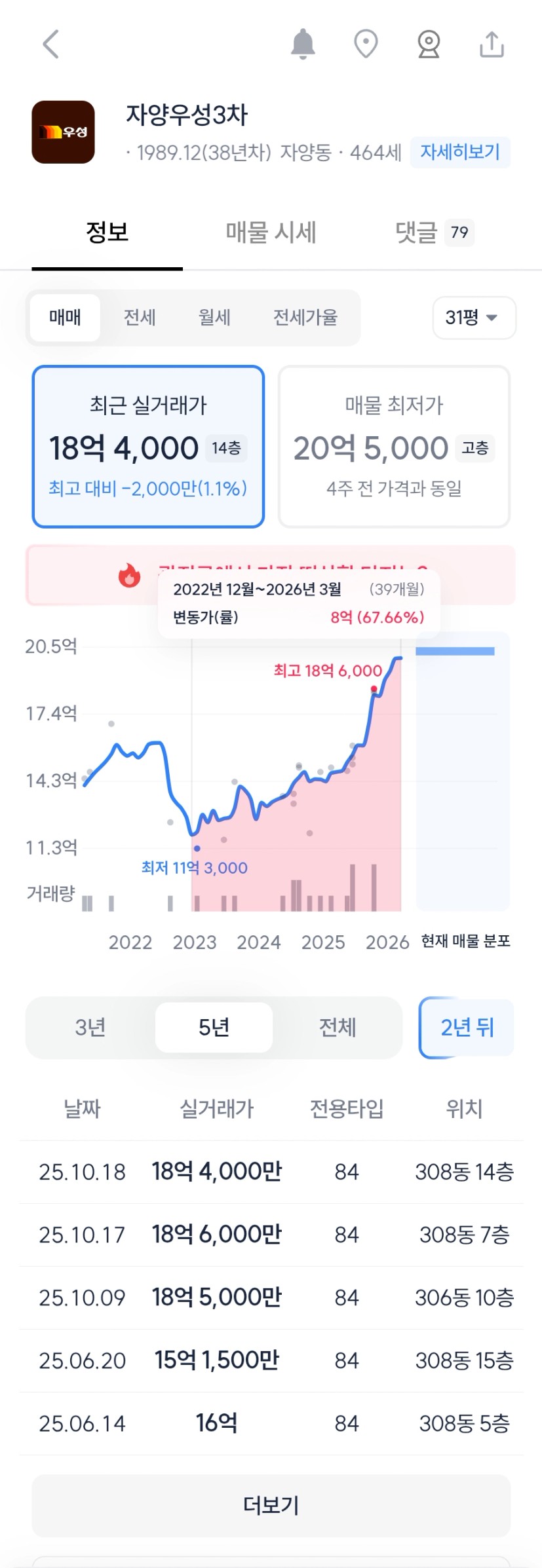Viewport: 542px width, 1568px height.
Task: Open the 25.10.18 transaction row
Action: click(271, 1171)
